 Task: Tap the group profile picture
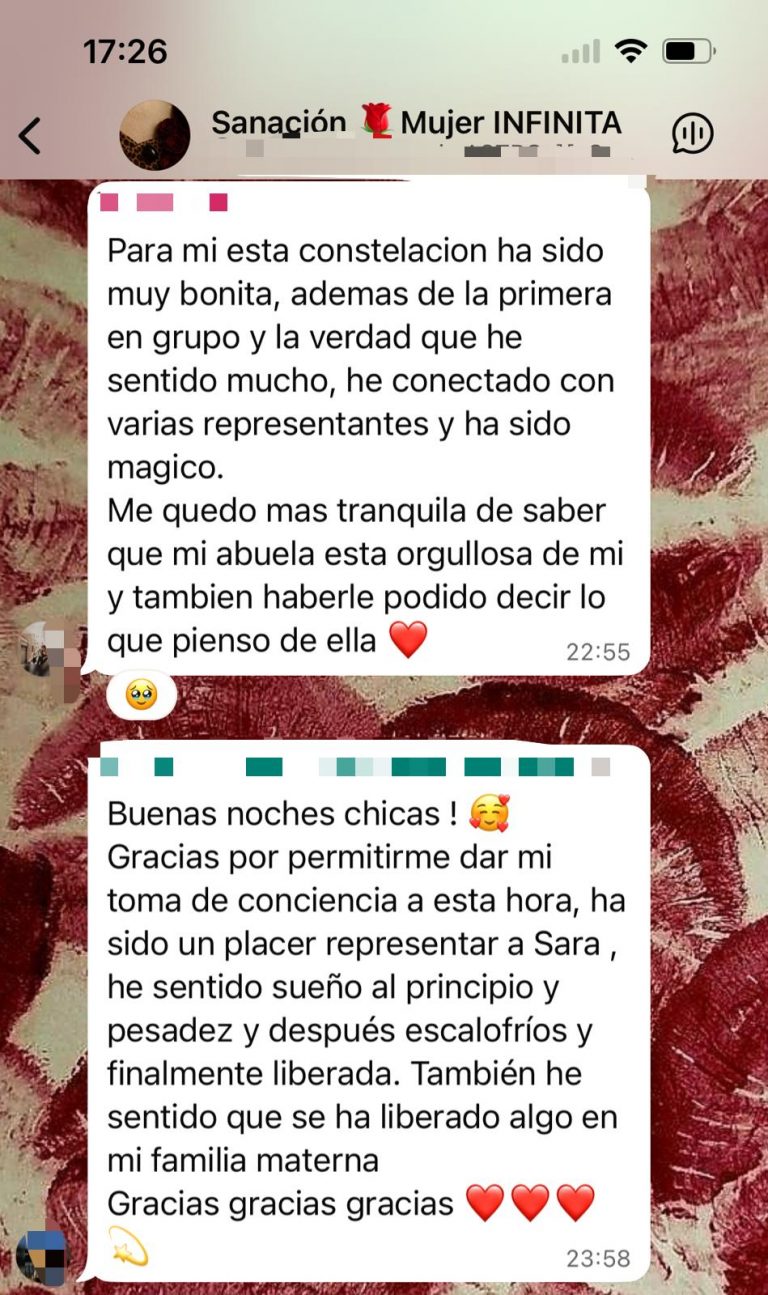coord(154,135)
